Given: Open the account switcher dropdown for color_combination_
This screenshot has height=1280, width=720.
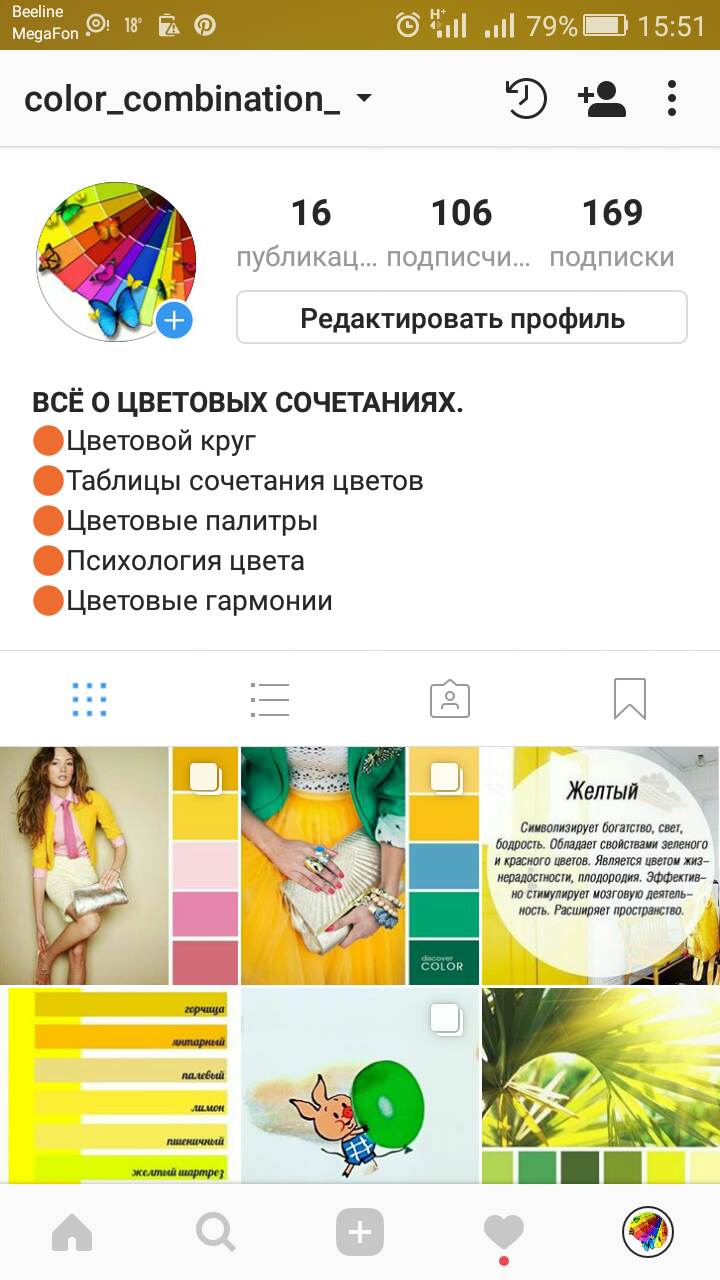Looking at the screenshot, I should [364, 99].
